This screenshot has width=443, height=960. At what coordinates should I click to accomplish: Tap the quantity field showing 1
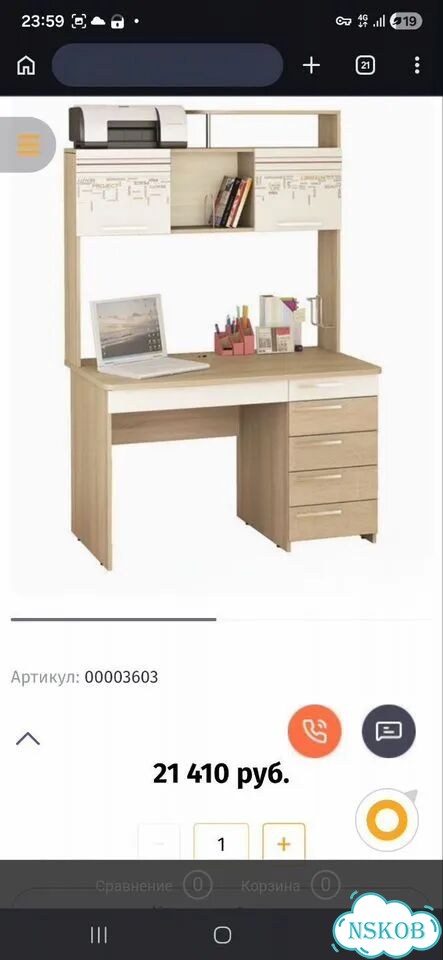[222, 844]
